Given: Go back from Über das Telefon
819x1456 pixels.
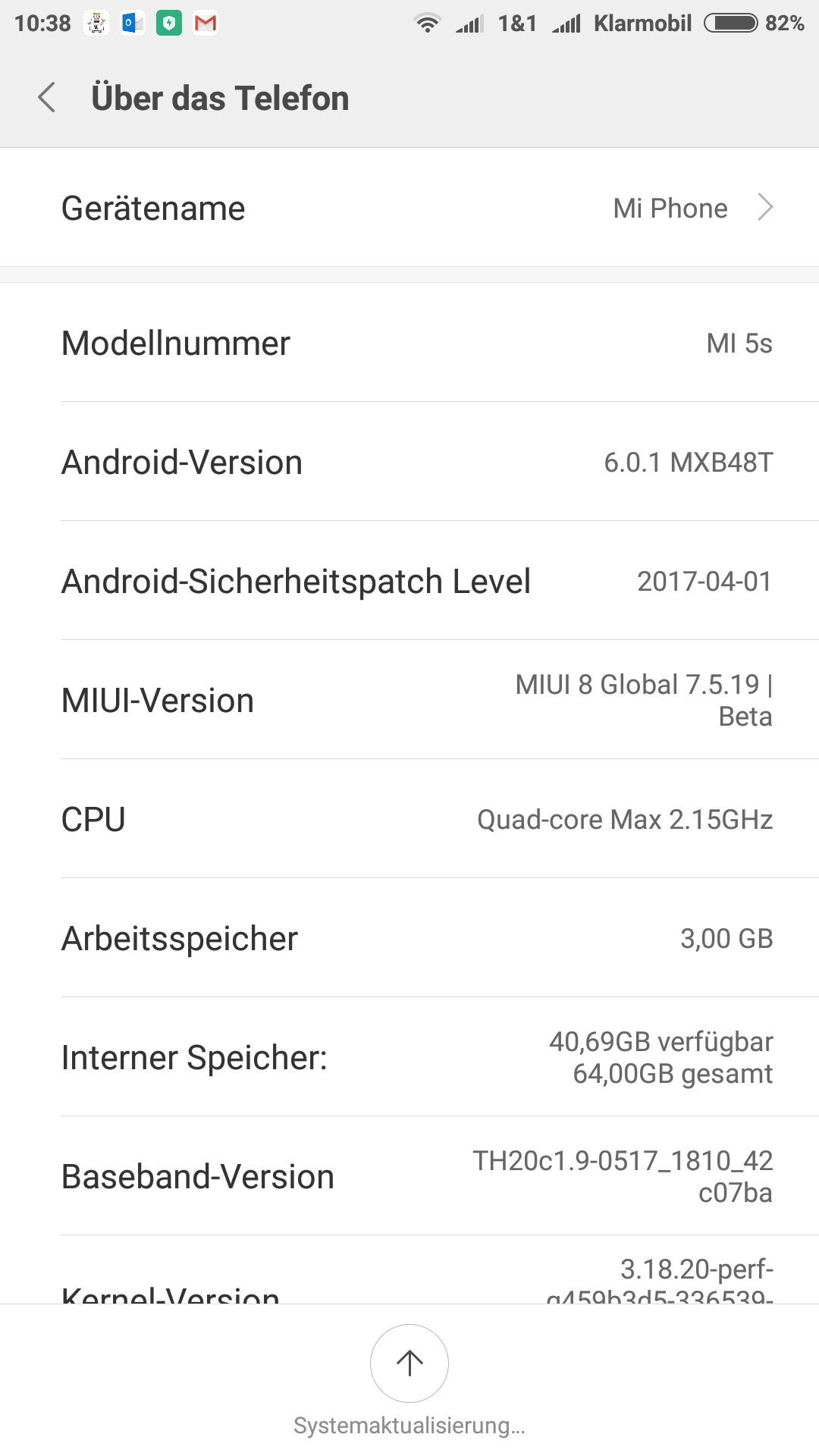Looking at the screenshot, I should pos(47,98).
